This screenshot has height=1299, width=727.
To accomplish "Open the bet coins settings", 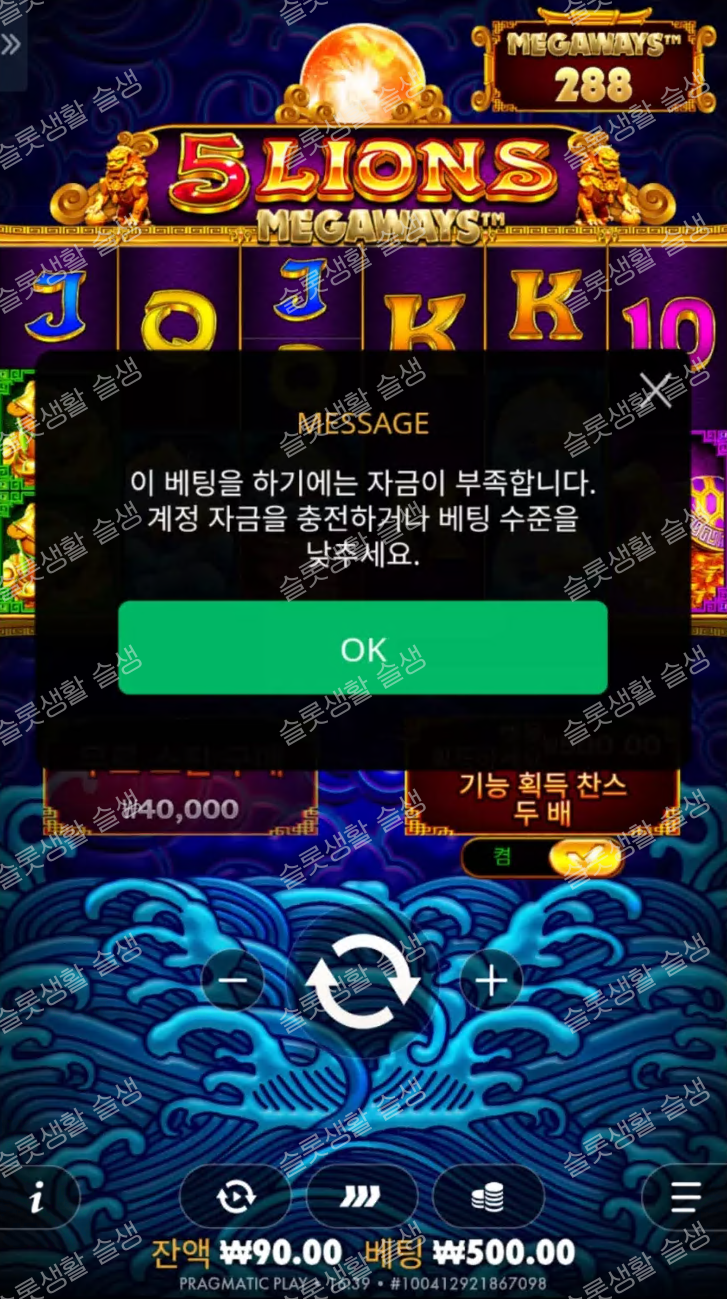I will coord(487,1196).
